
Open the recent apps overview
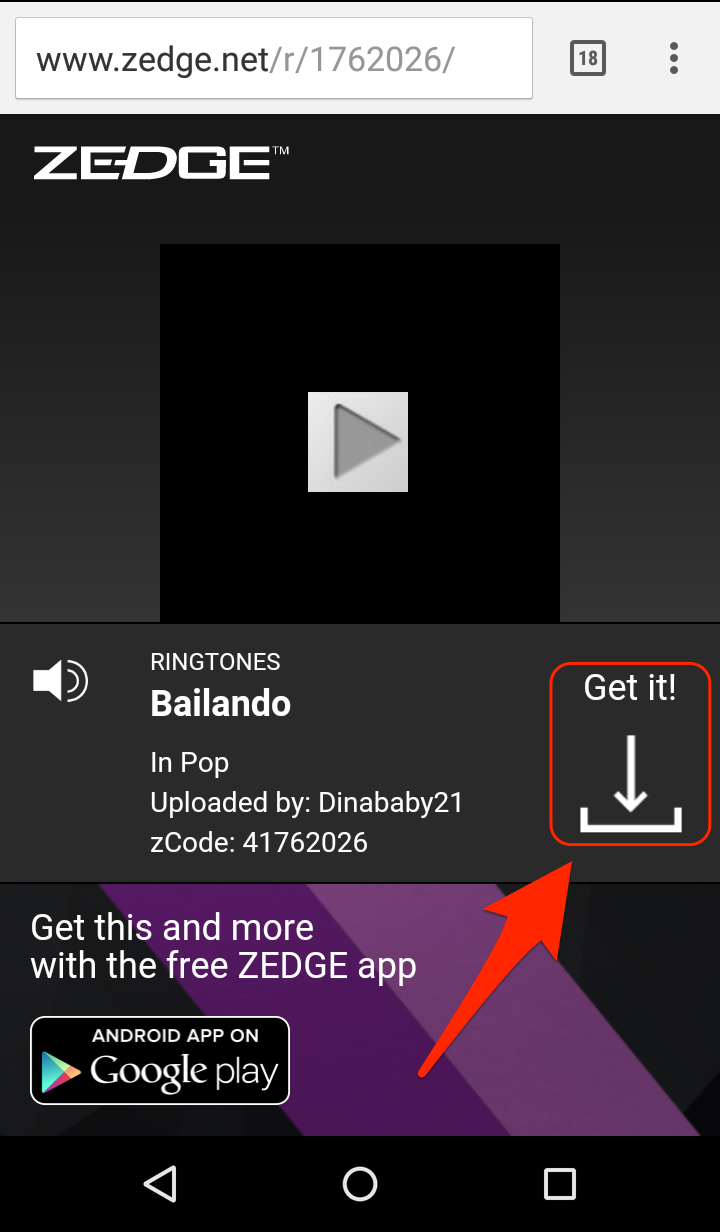(x=560, y=1184)
